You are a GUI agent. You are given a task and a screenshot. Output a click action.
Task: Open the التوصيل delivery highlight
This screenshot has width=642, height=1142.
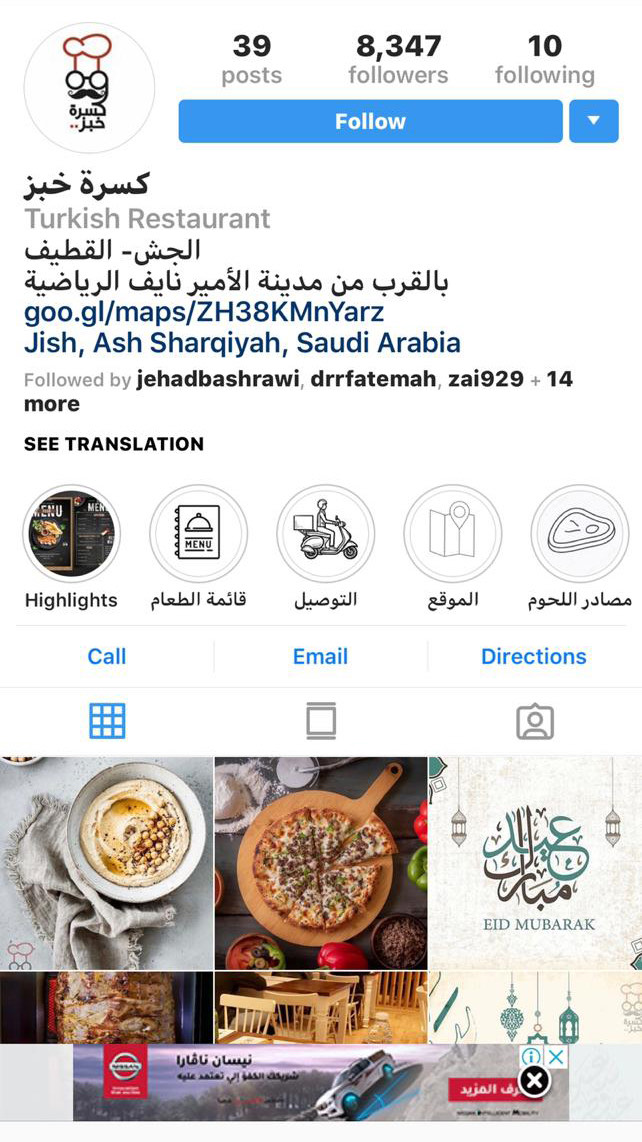tap(325, 534)
